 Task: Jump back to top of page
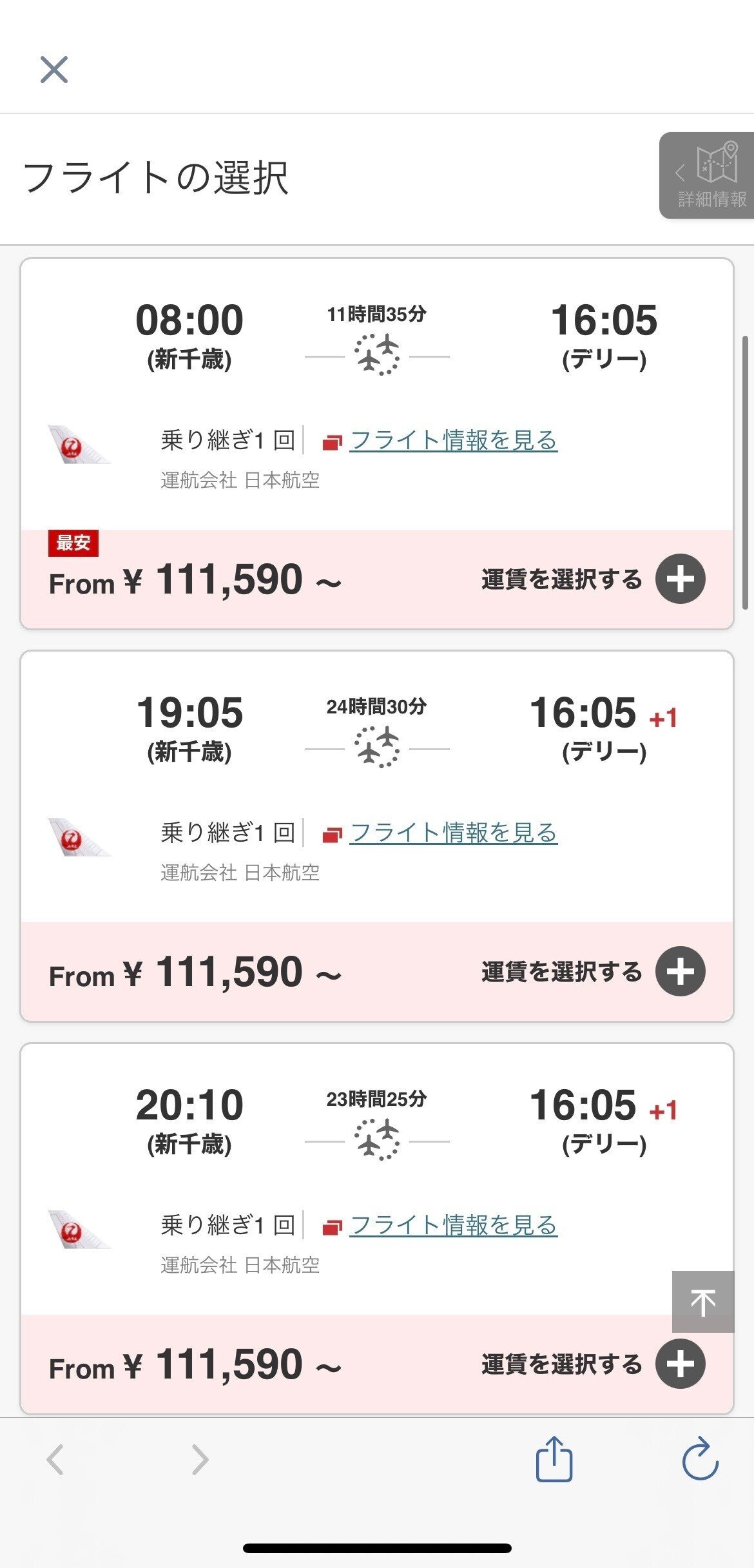[703, 1302]
